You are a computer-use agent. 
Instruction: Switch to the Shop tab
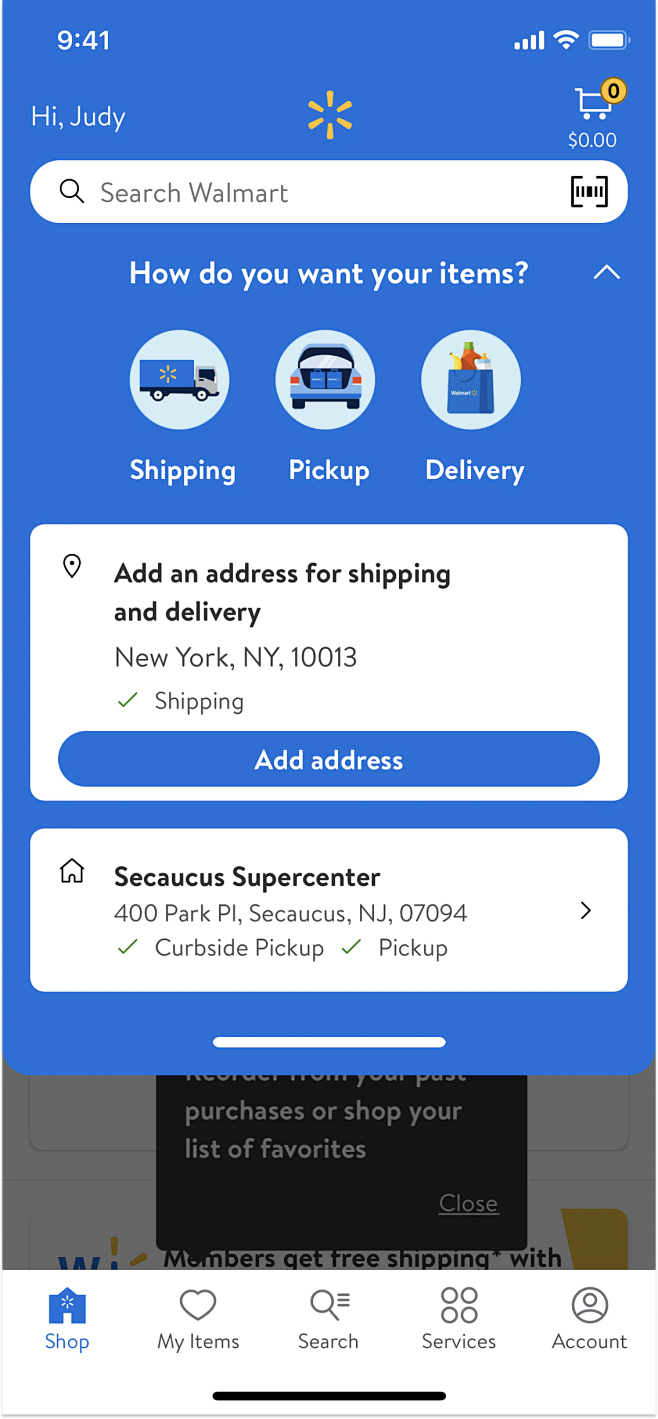click(67, 1320)
